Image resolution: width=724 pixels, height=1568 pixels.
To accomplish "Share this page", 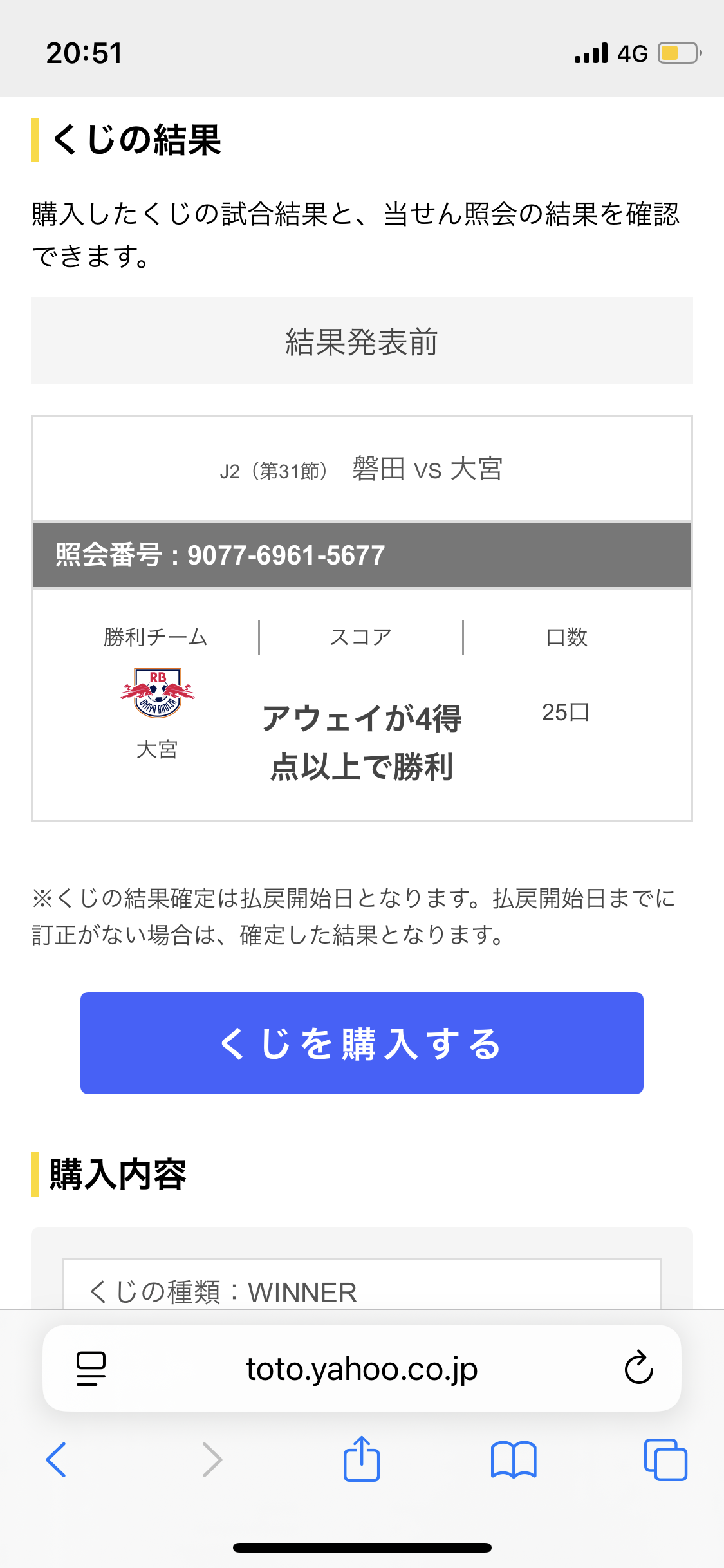I will (x=362, y=1459).
